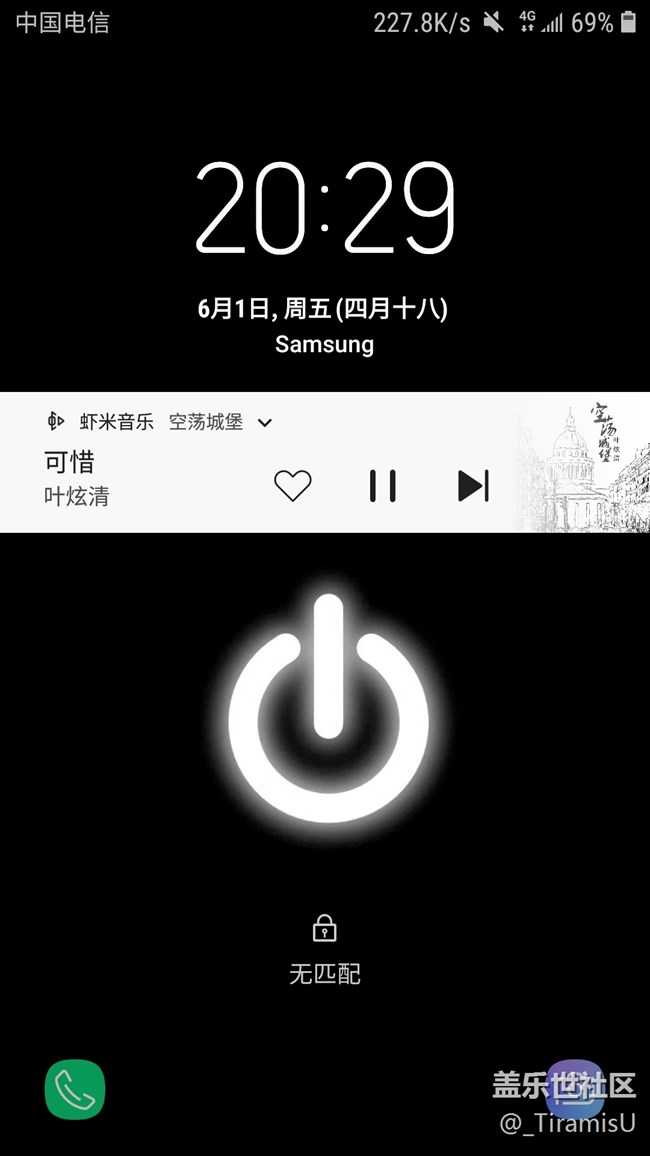650x1156 pixels.
Task: Open the phone shortcut
Action: pos(75,1089)
